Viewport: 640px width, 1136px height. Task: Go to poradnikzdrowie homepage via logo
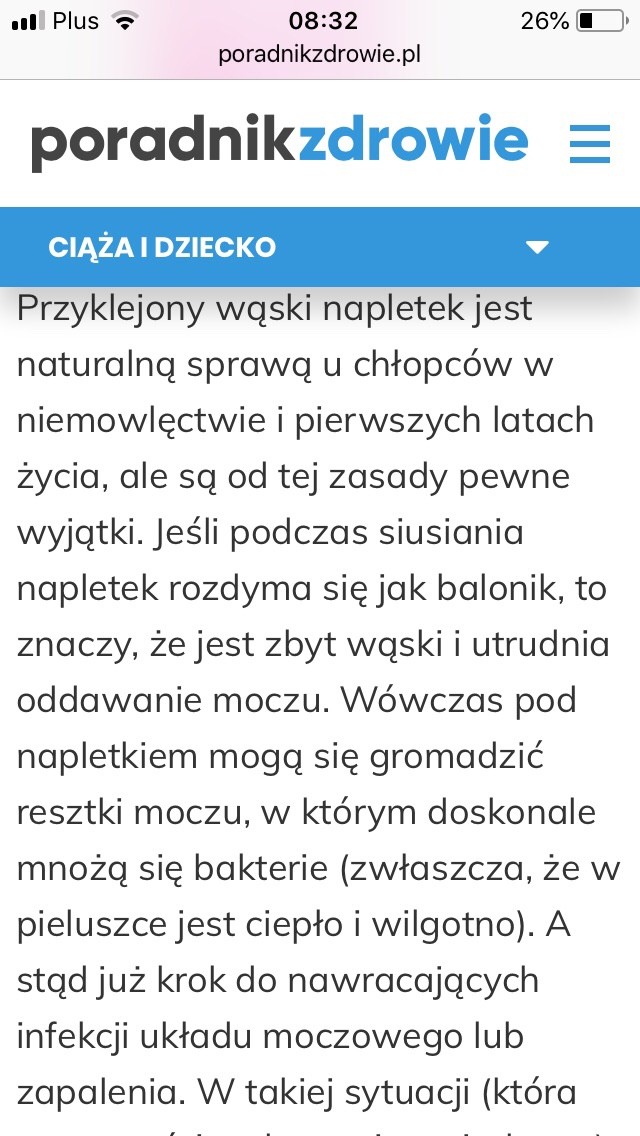279,143
